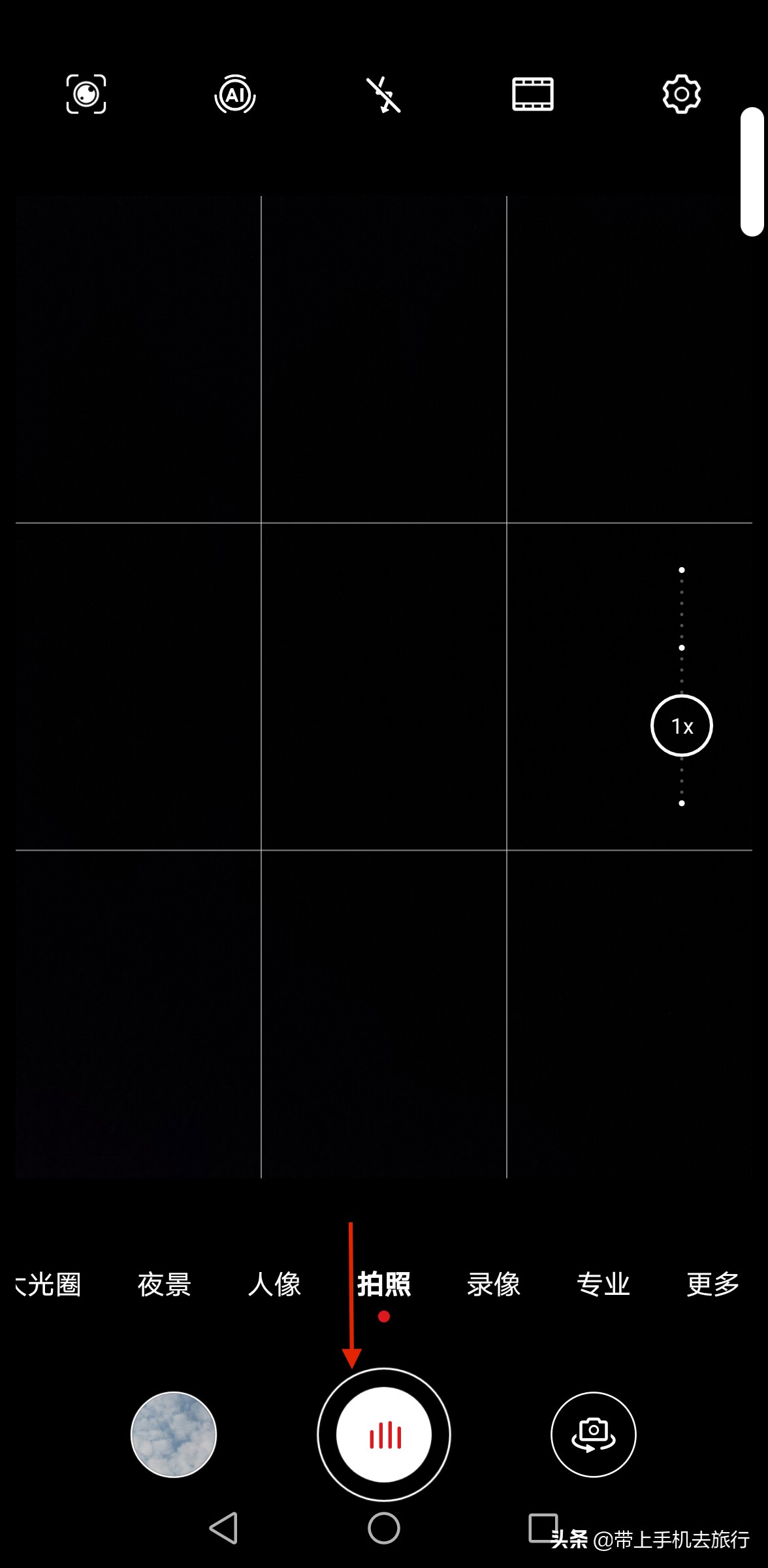Select the 拍照 photo mode
This screenshot has height=1568, width=768.
[384, 1284]
